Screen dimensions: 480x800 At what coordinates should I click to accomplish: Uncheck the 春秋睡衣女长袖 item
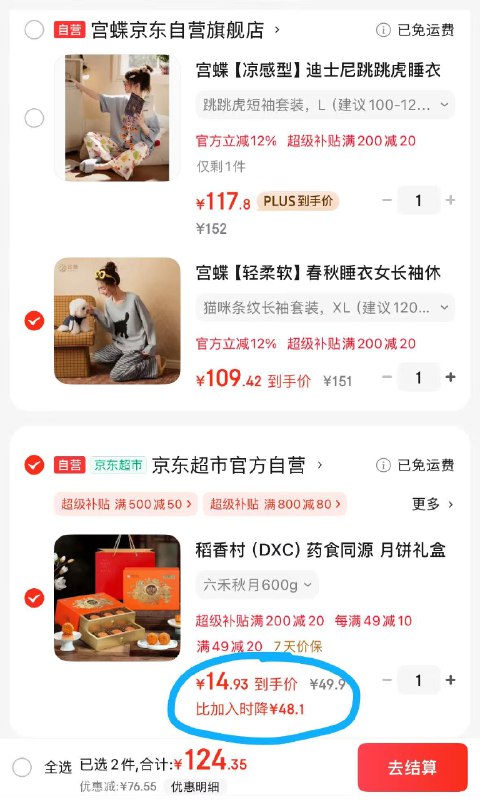click(34, 321)
